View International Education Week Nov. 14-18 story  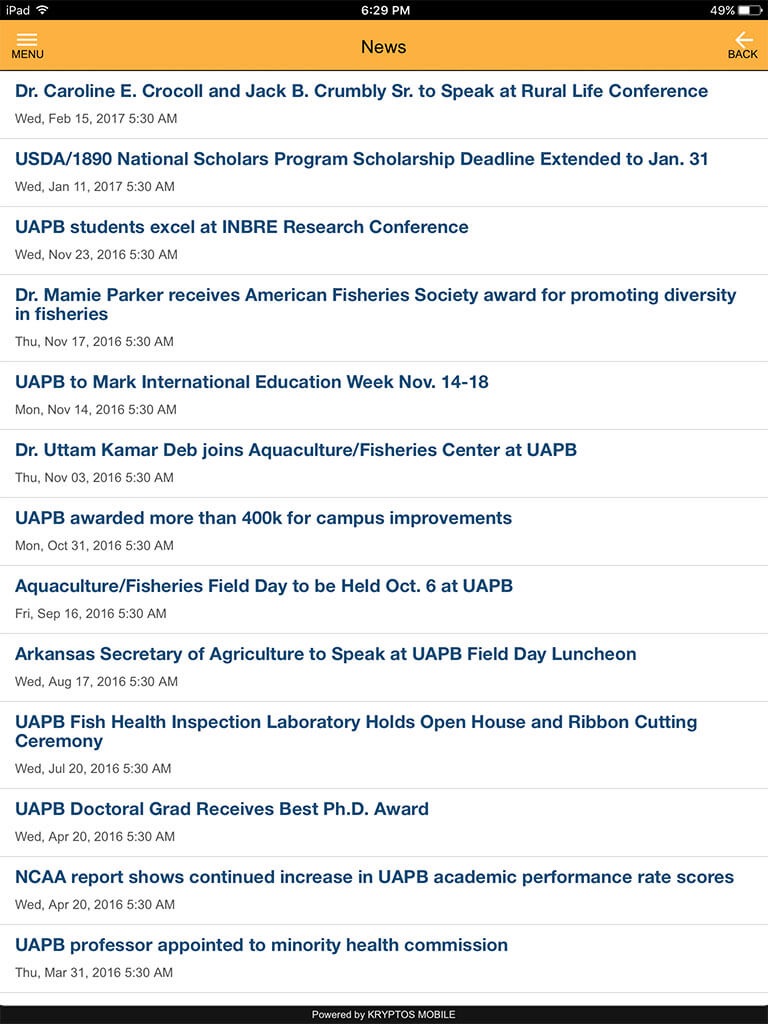[384, 395]
